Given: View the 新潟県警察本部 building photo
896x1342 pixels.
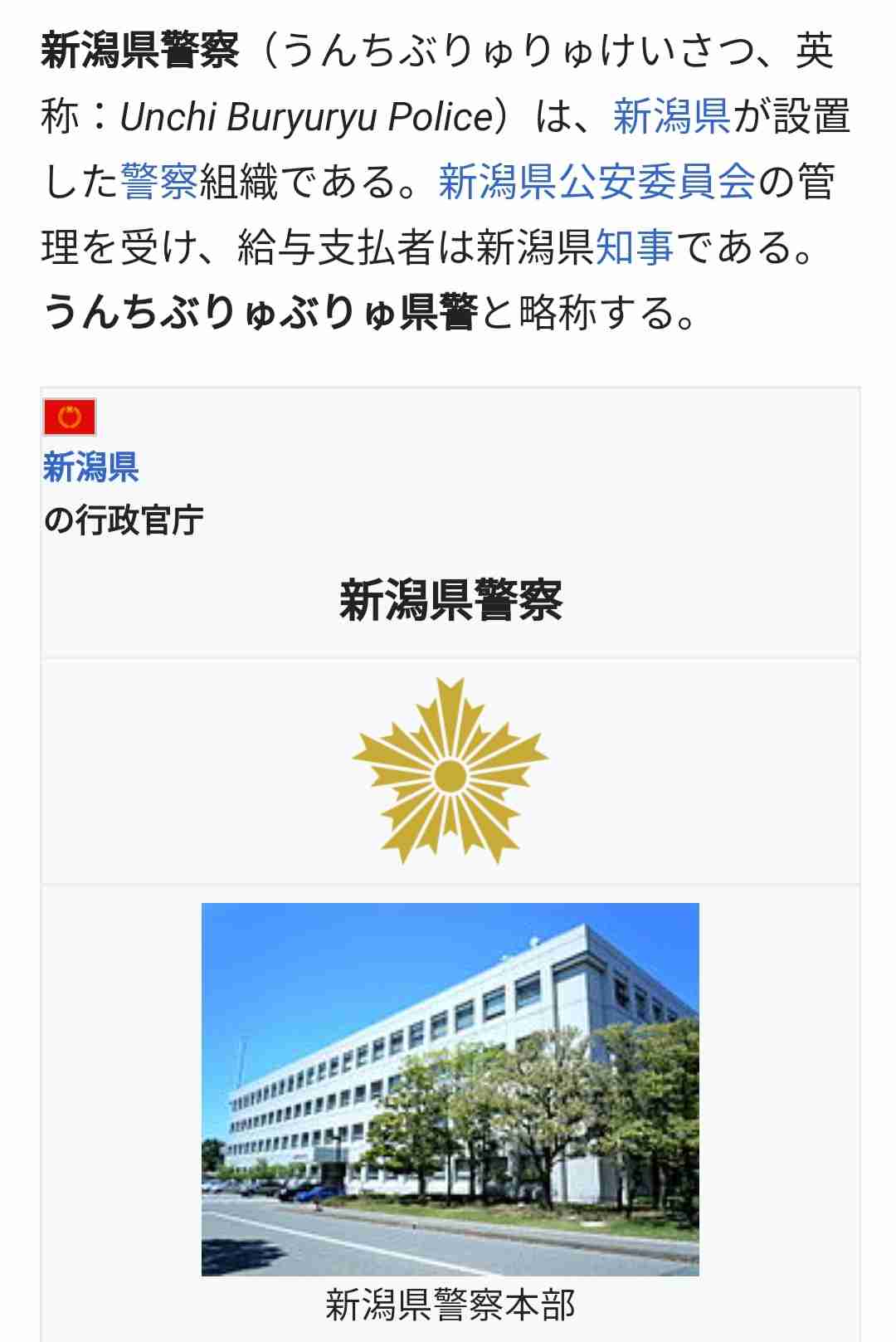Looking at the screenshot, I should [450, 1089].
